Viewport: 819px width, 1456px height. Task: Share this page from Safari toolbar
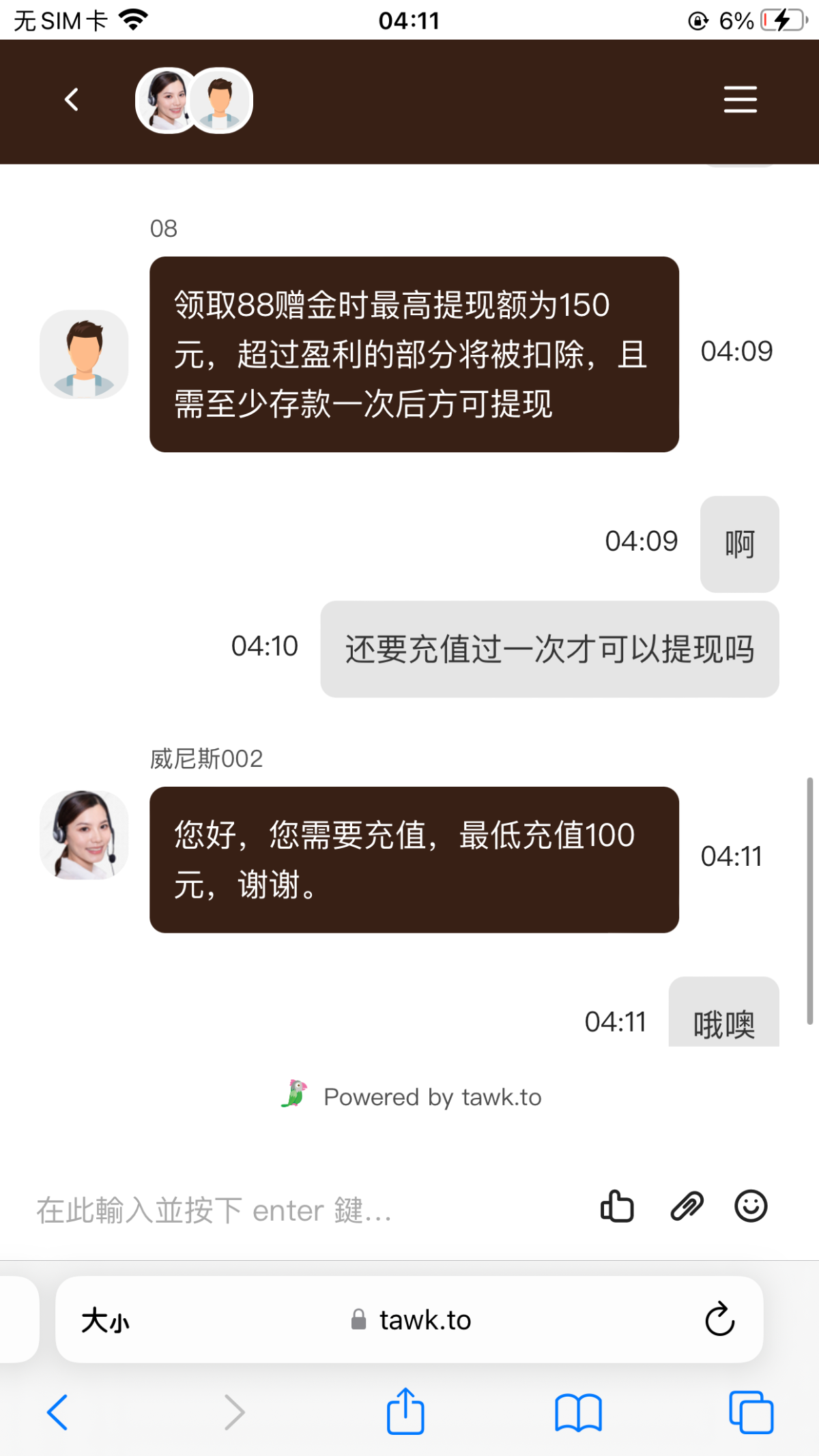click(x=405, y=1411)
